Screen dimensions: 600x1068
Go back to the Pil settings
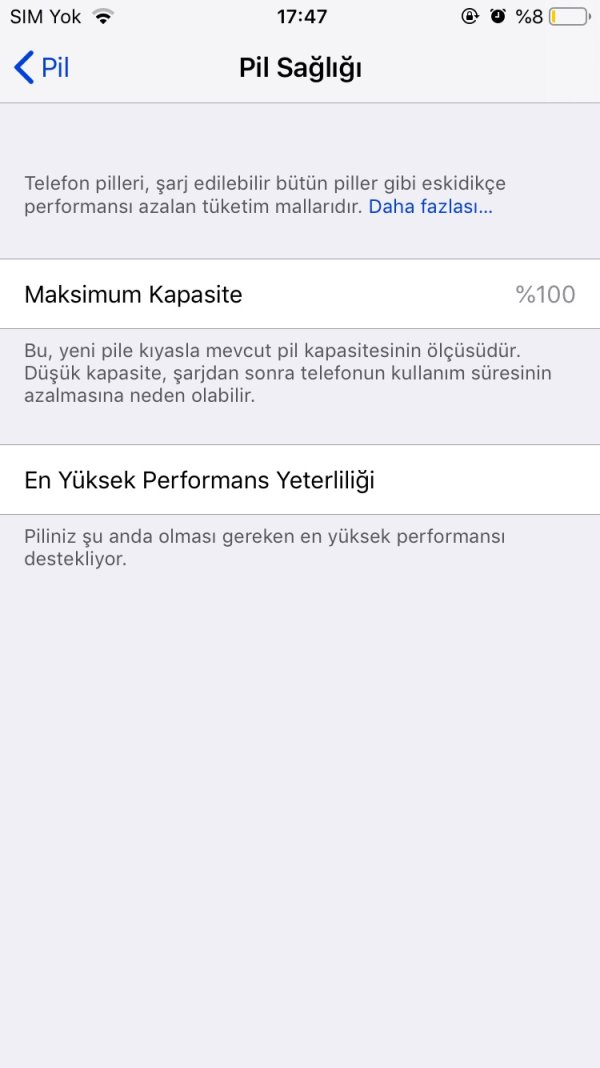tap(42, 68)
